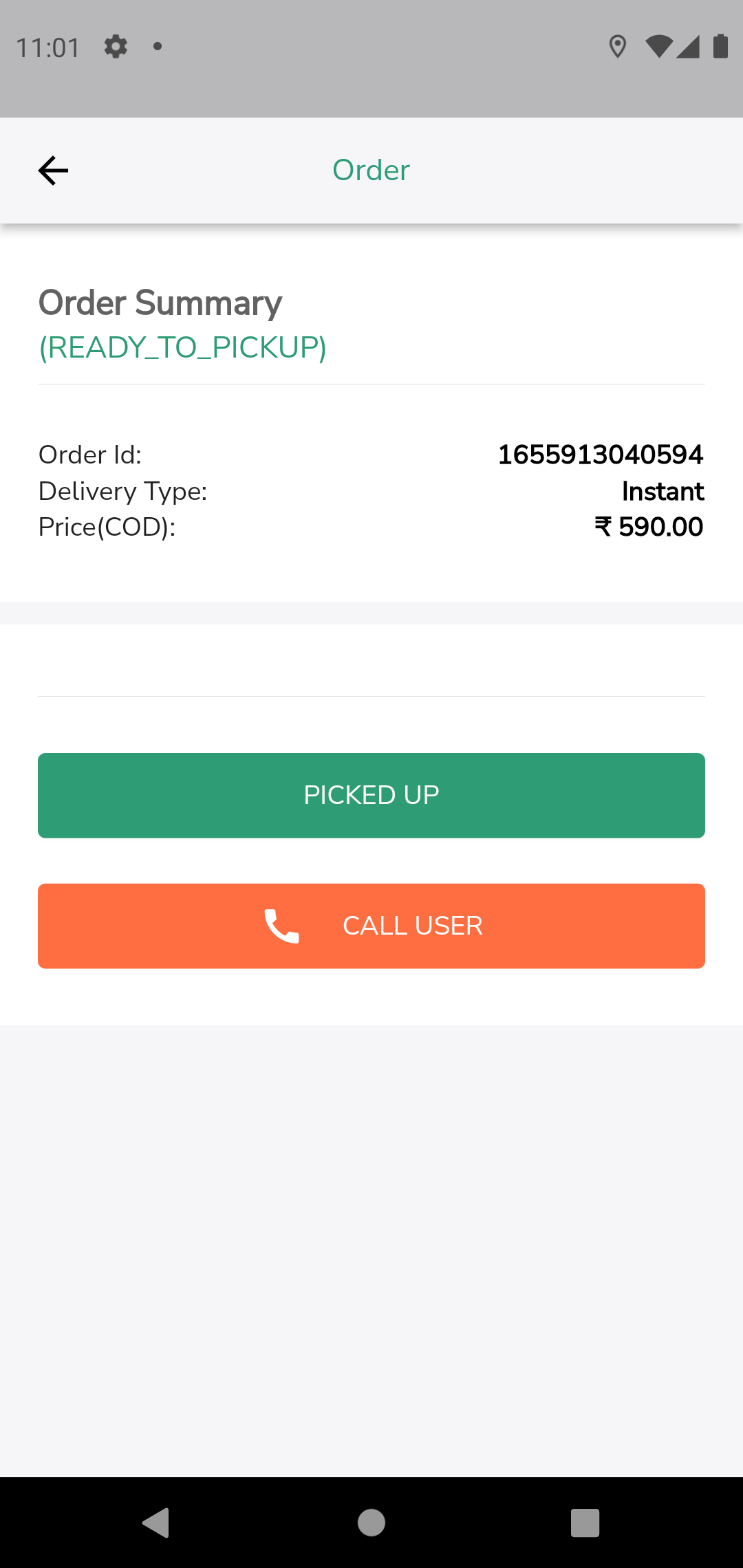The height and width of the screenshot is (1568, 743).
Task: Click the battery icon in the status bar
Action: tap(720, 46)
